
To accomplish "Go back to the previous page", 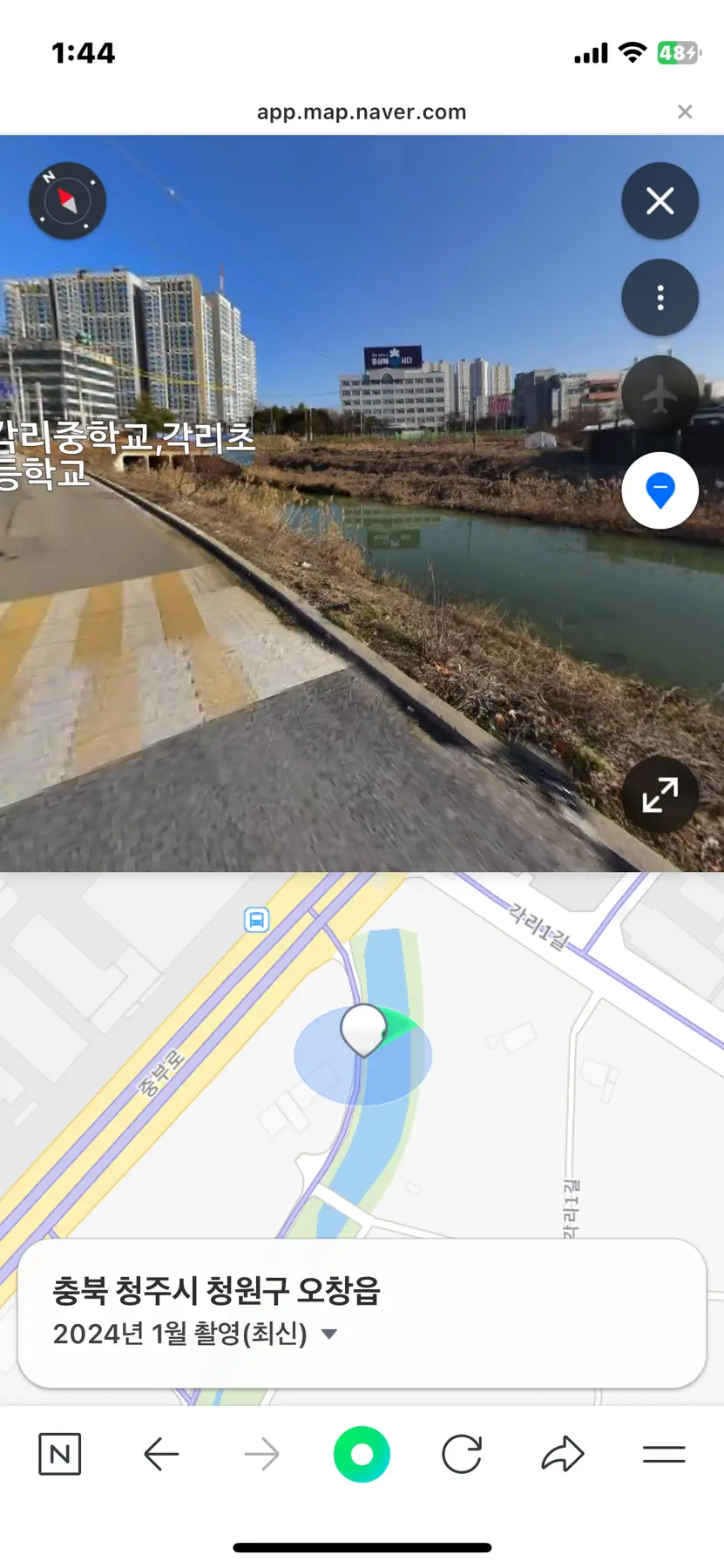I will pos(161,1454).
